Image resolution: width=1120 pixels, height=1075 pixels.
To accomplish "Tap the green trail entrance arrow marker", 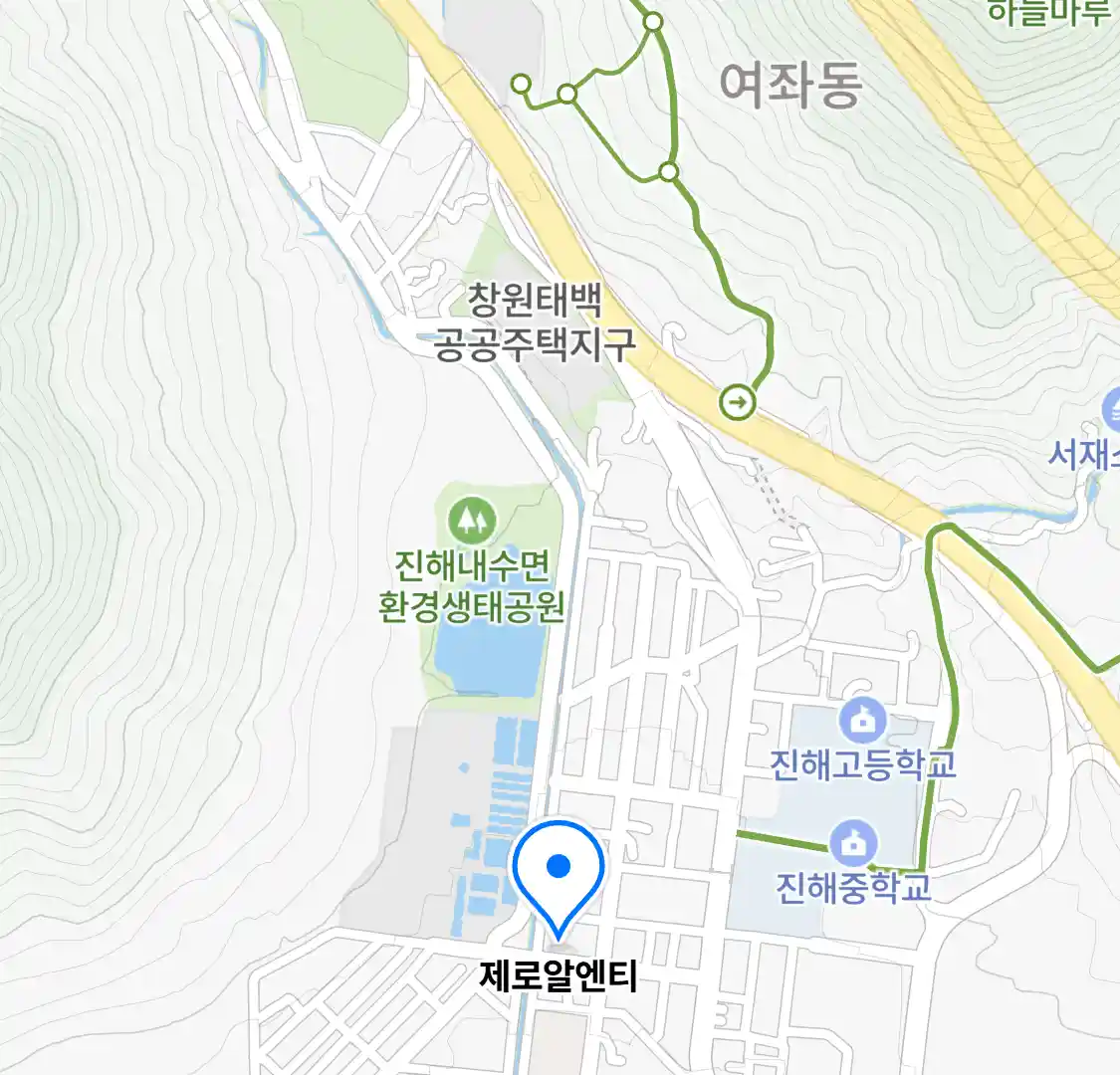I will pyautogui.click(x=738, y=403).
